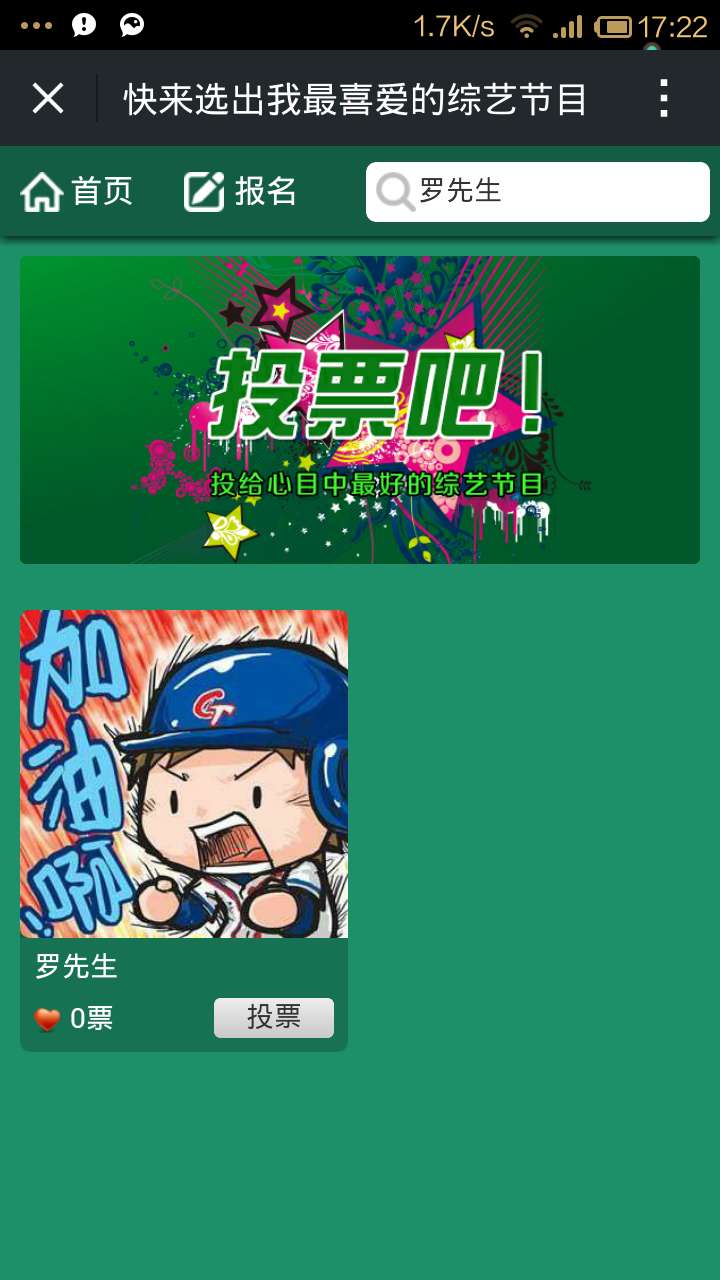Open 罗先生's candidate picture
The image size is (720, 1280).
click(184, 774)
